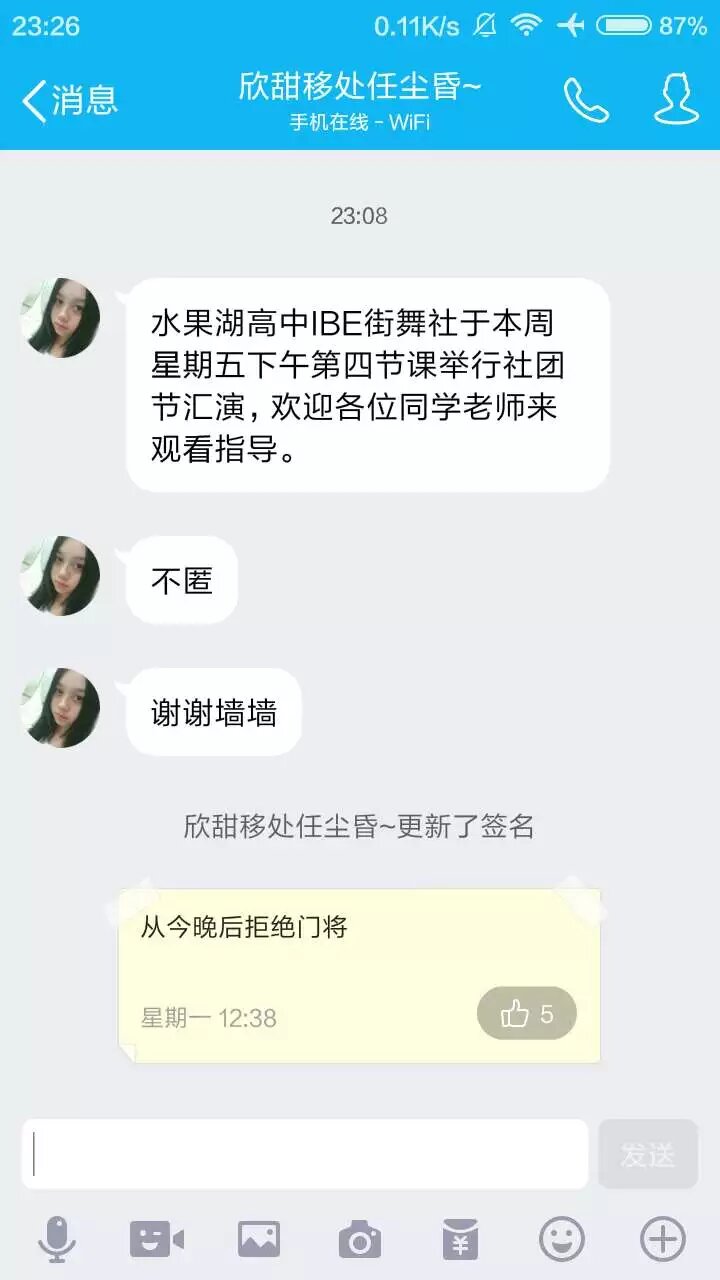Viewport: 720px width, 1280px height.
Task: Start a video chat
Action: coord(157,1240)
